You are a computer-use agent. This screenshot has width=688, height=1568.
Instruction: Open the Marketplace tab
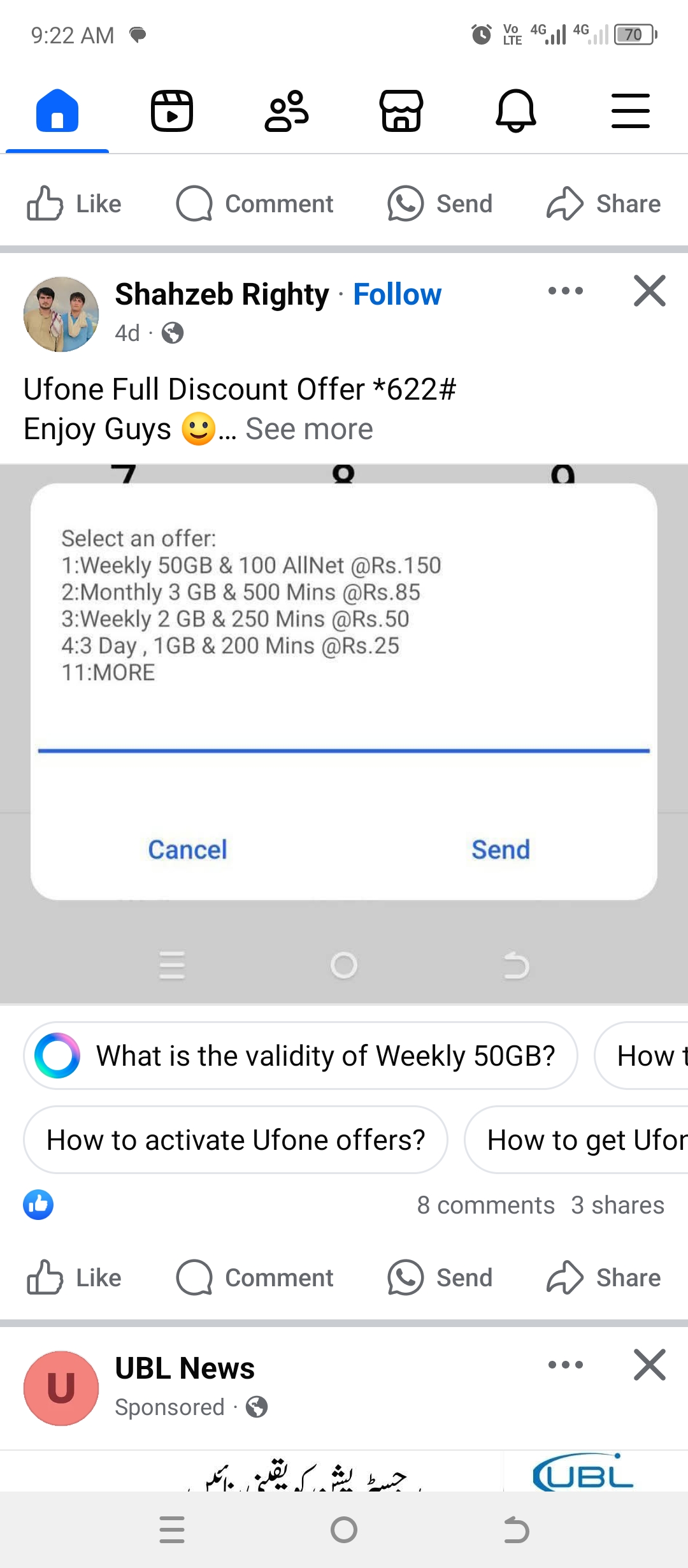(x=401, y=111)
